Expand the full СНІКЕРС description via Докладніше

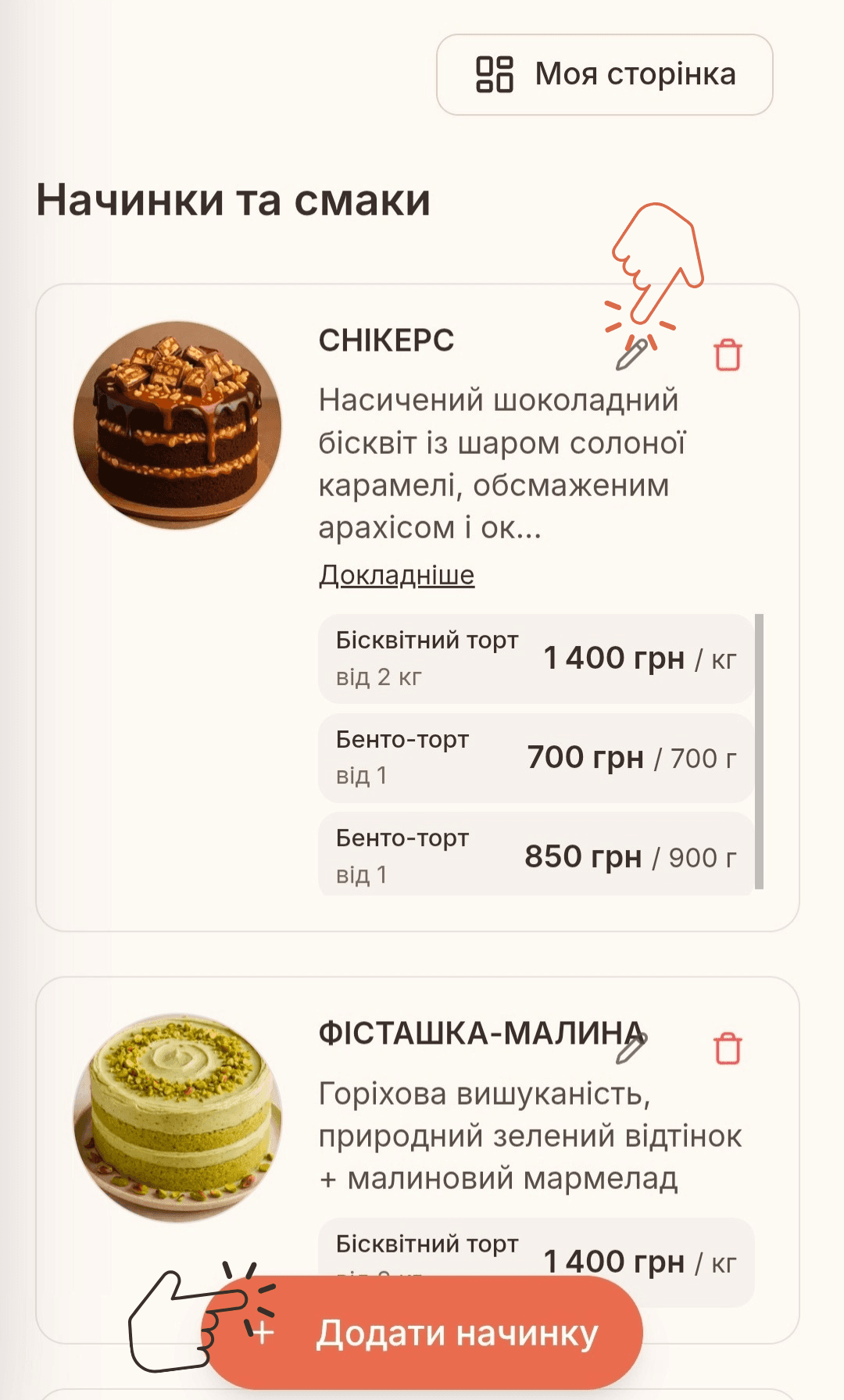coord(396,576)
